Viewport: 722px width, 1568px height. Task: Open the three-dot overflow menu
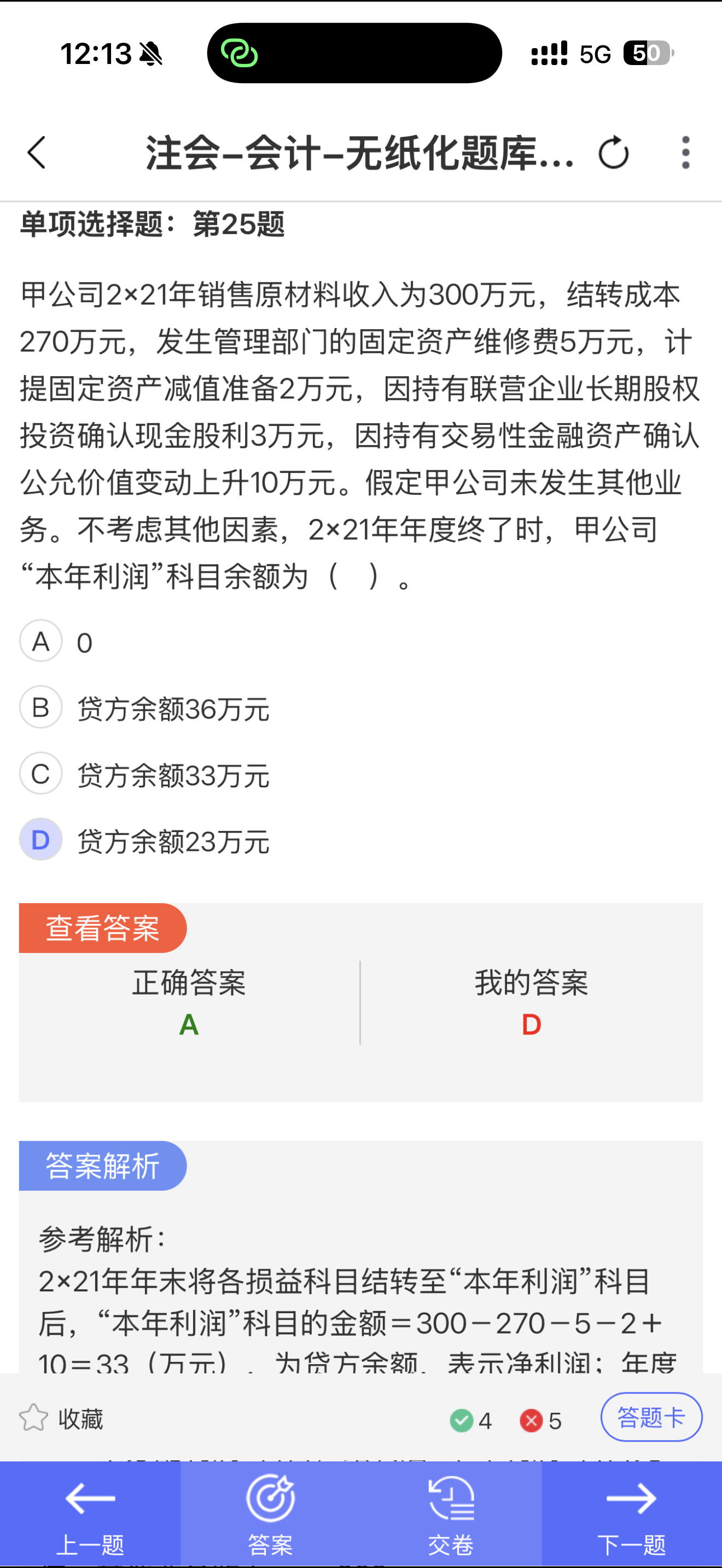(x=685, y=152)
